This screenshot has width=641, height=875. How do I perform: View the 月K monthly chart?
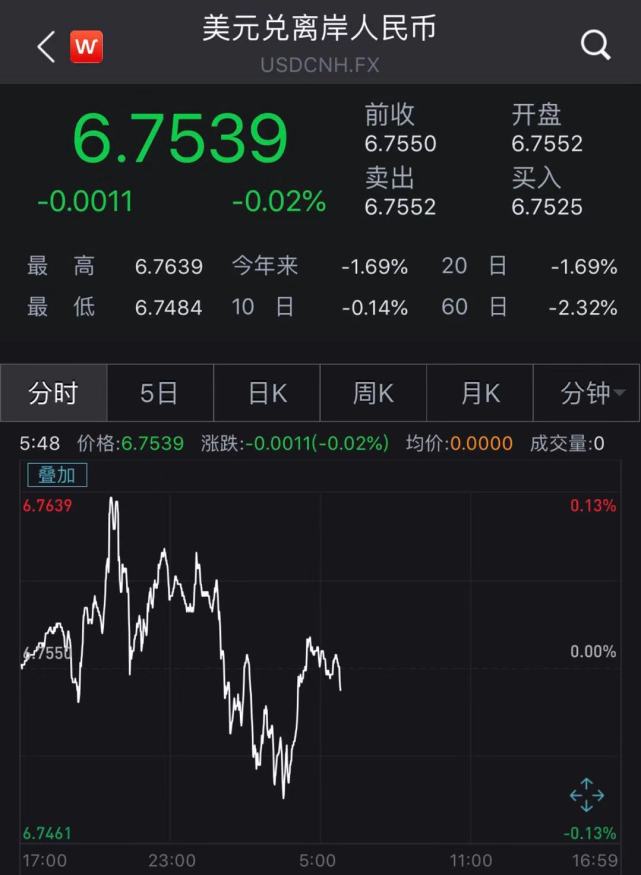(x=480, y=393)
